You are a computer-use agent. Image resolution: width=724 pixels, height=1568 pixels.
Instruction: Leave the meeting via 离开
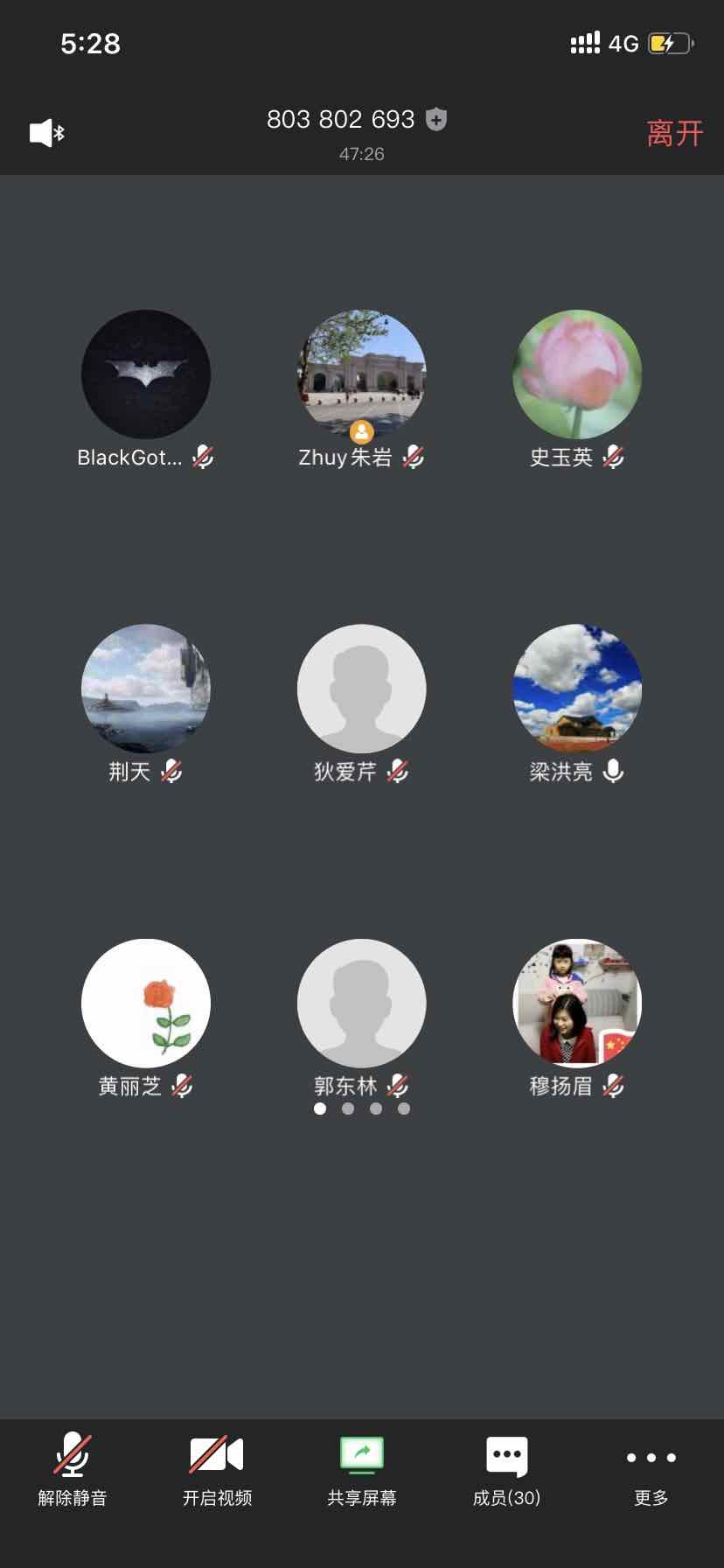tap(674, 133)
